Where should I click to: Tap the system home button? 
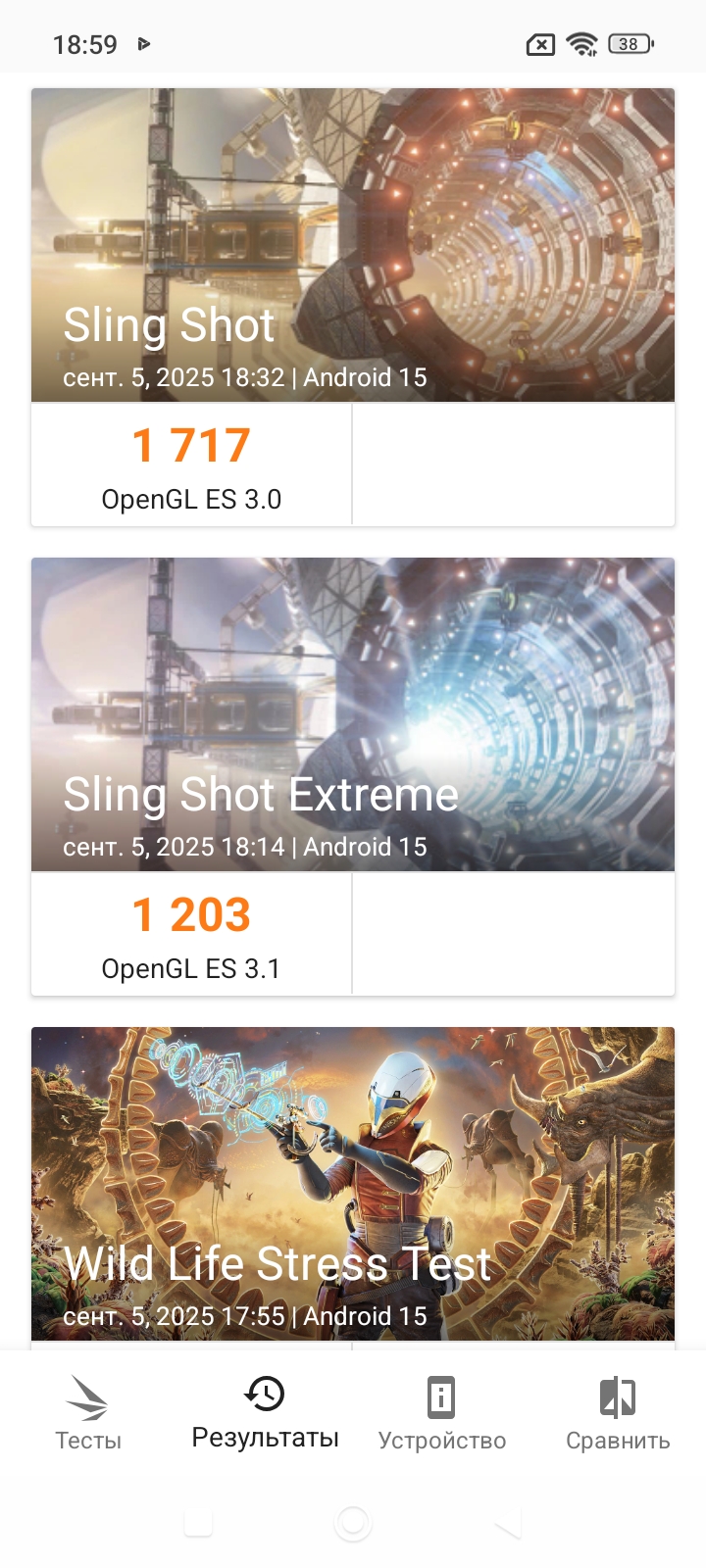[x=353, y=1523]
